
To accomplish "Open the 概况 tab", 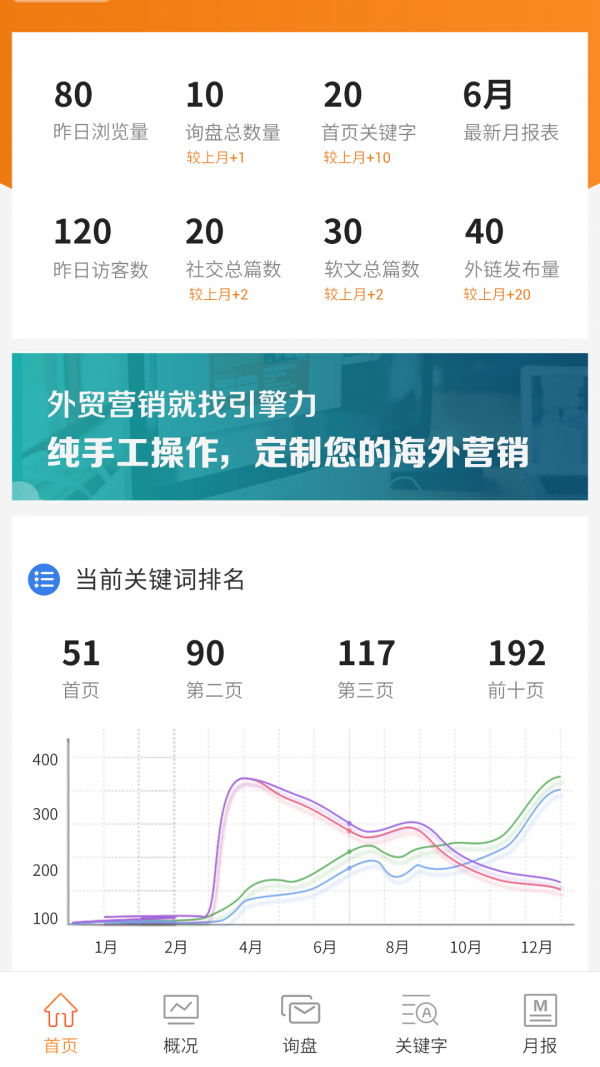I will pyautogui.click(x=181, y=1024).
